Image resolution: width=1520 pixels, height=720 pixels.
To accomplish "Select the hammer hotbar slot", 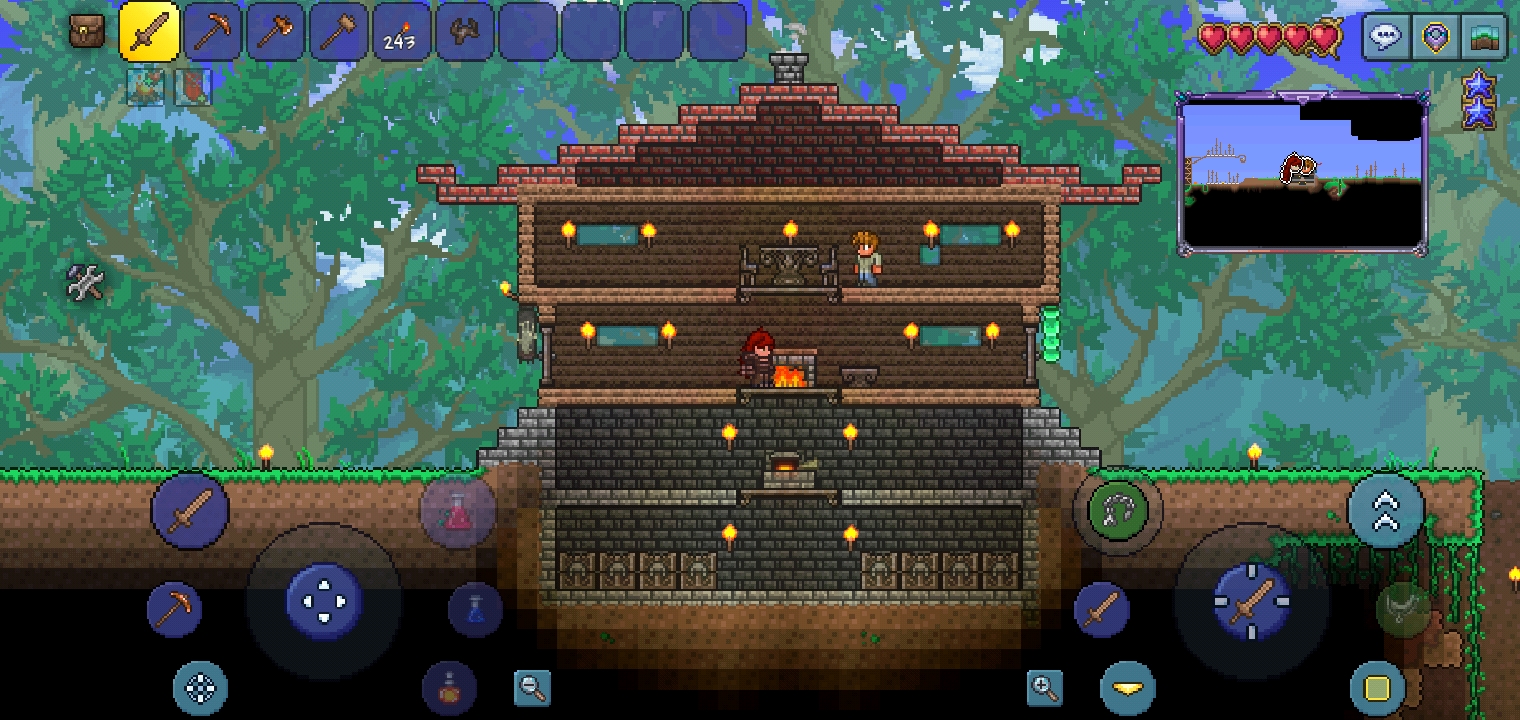I will coord(339,31).
